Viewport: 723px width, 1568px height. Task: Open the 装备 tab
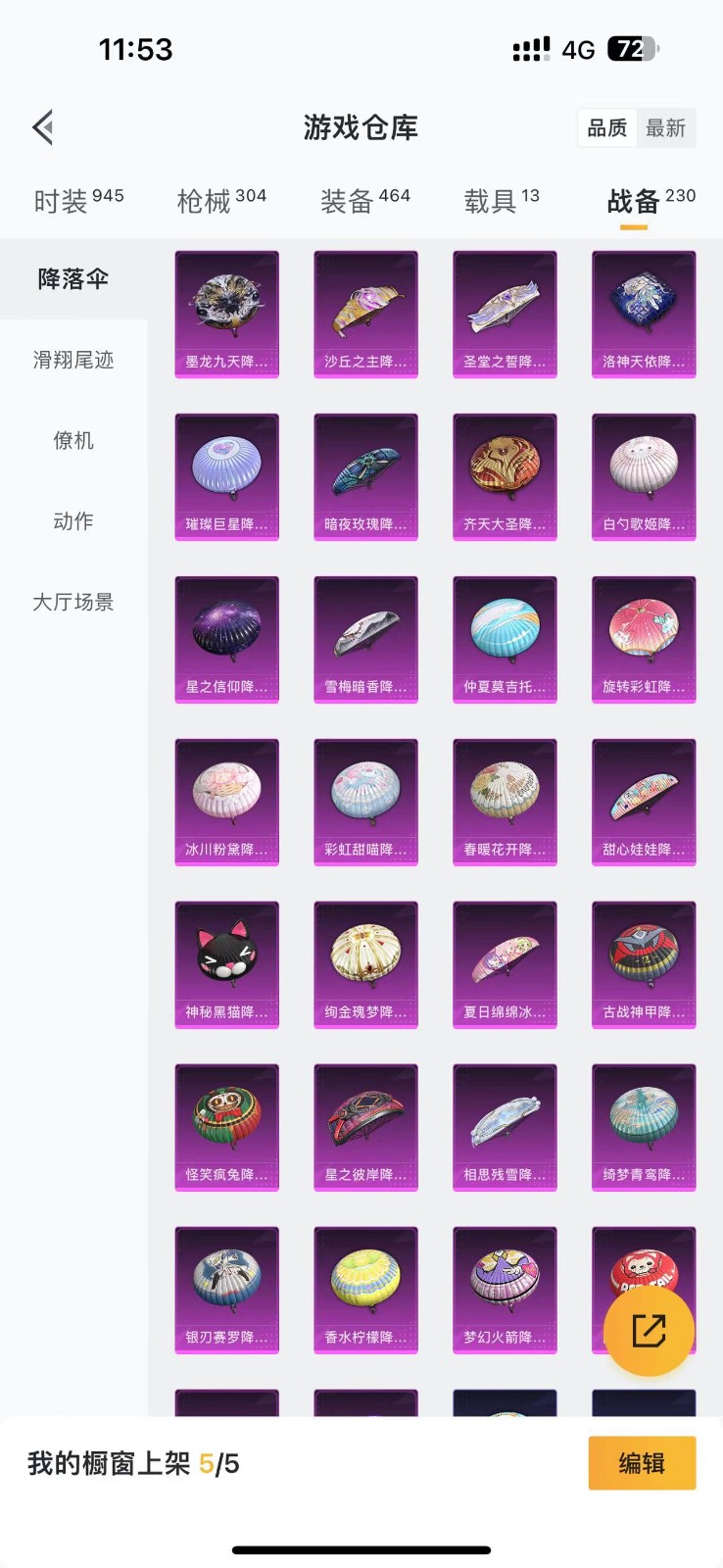[x=364, y=200]
